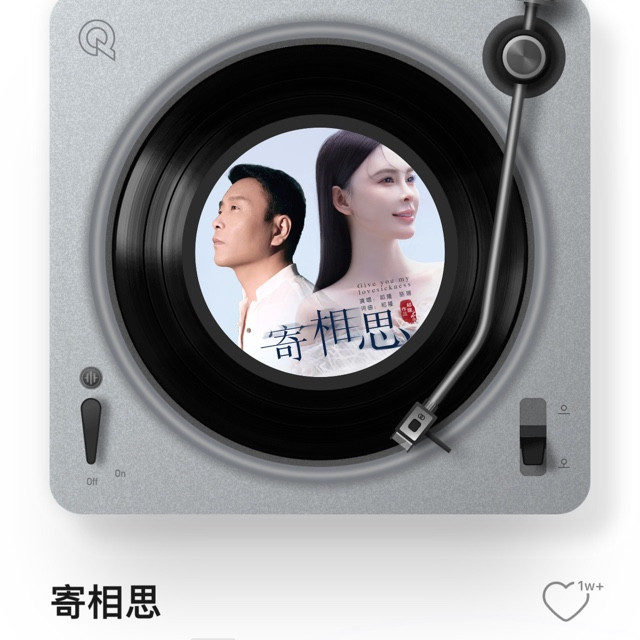Flip the turntable Off/On power switch
This screenshot has width=640, height=640.
92,431
